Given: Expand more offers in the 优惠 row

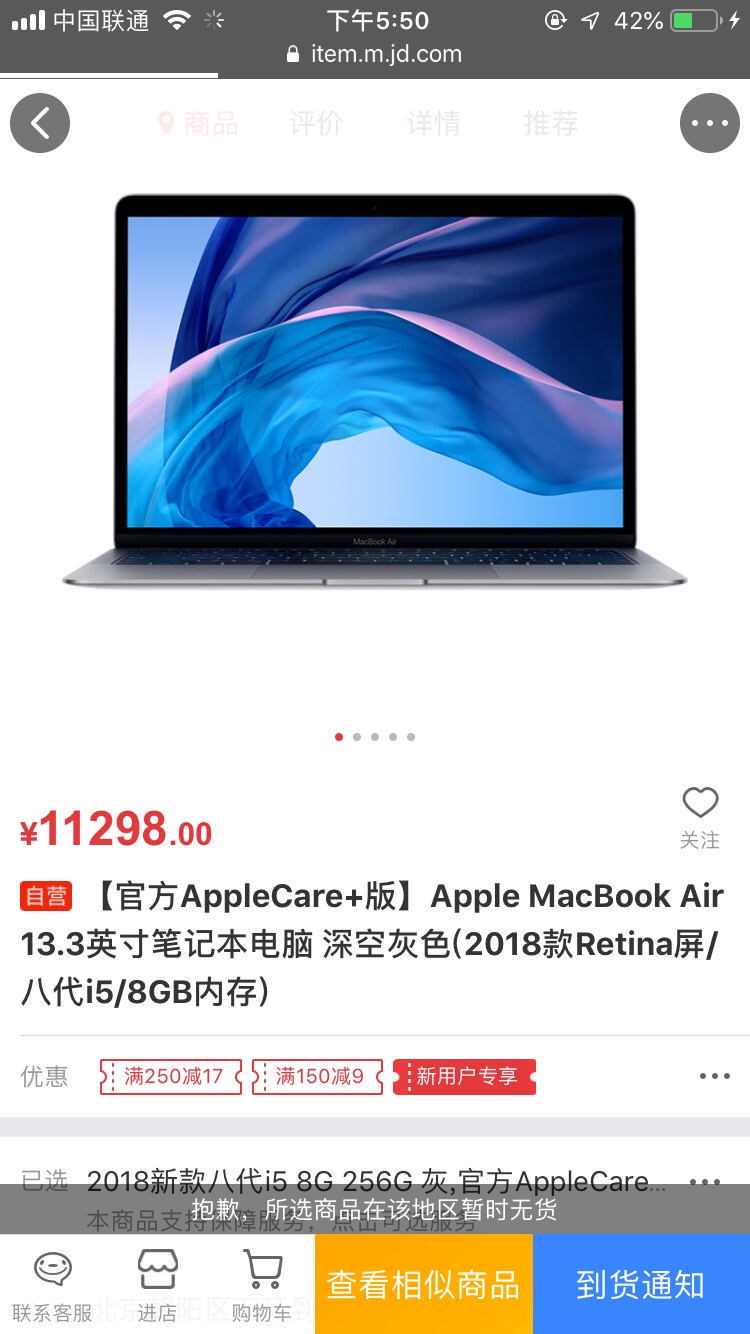Looking at the screenshot, I should (x=714, y=1077).
